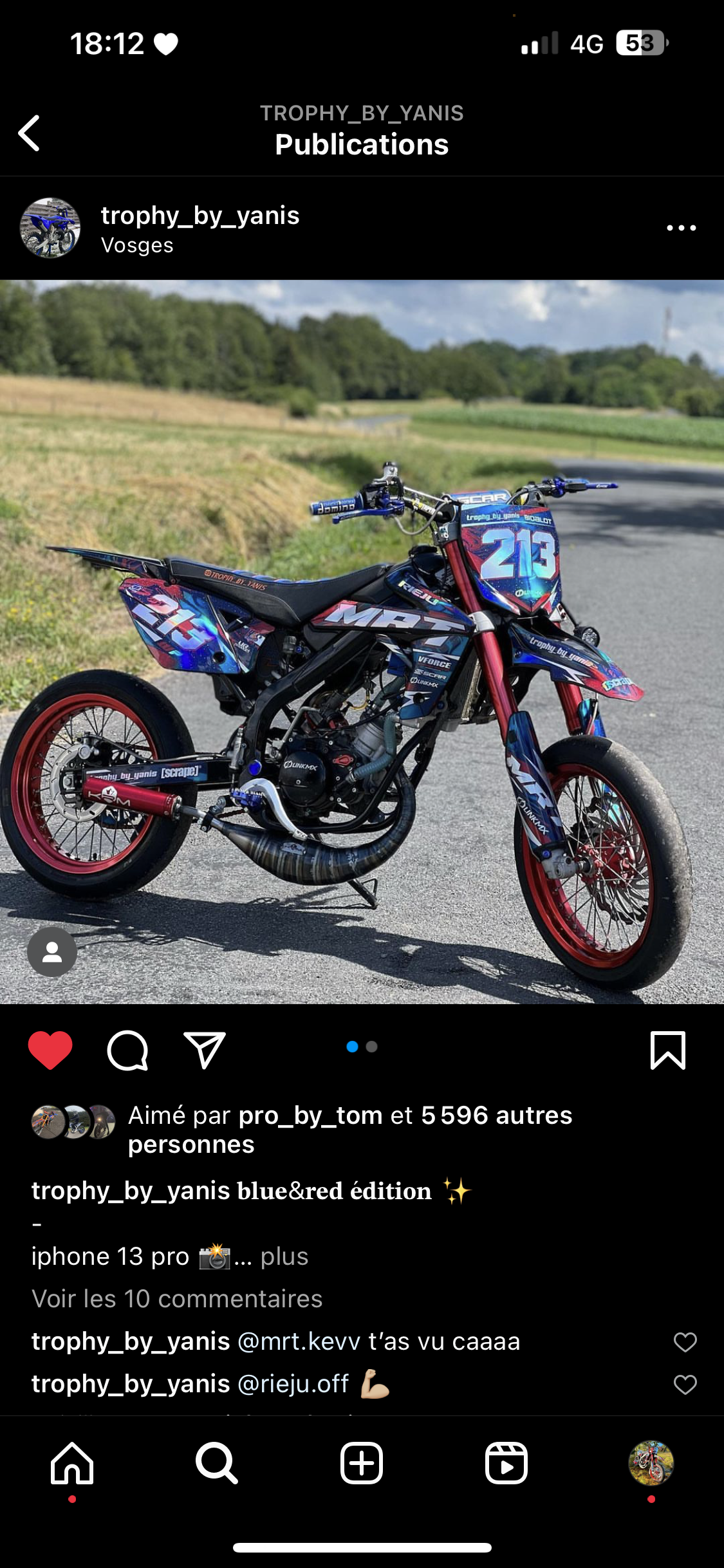Open the comment bubble icon

pyautogui.click(x=127, y=1050)
